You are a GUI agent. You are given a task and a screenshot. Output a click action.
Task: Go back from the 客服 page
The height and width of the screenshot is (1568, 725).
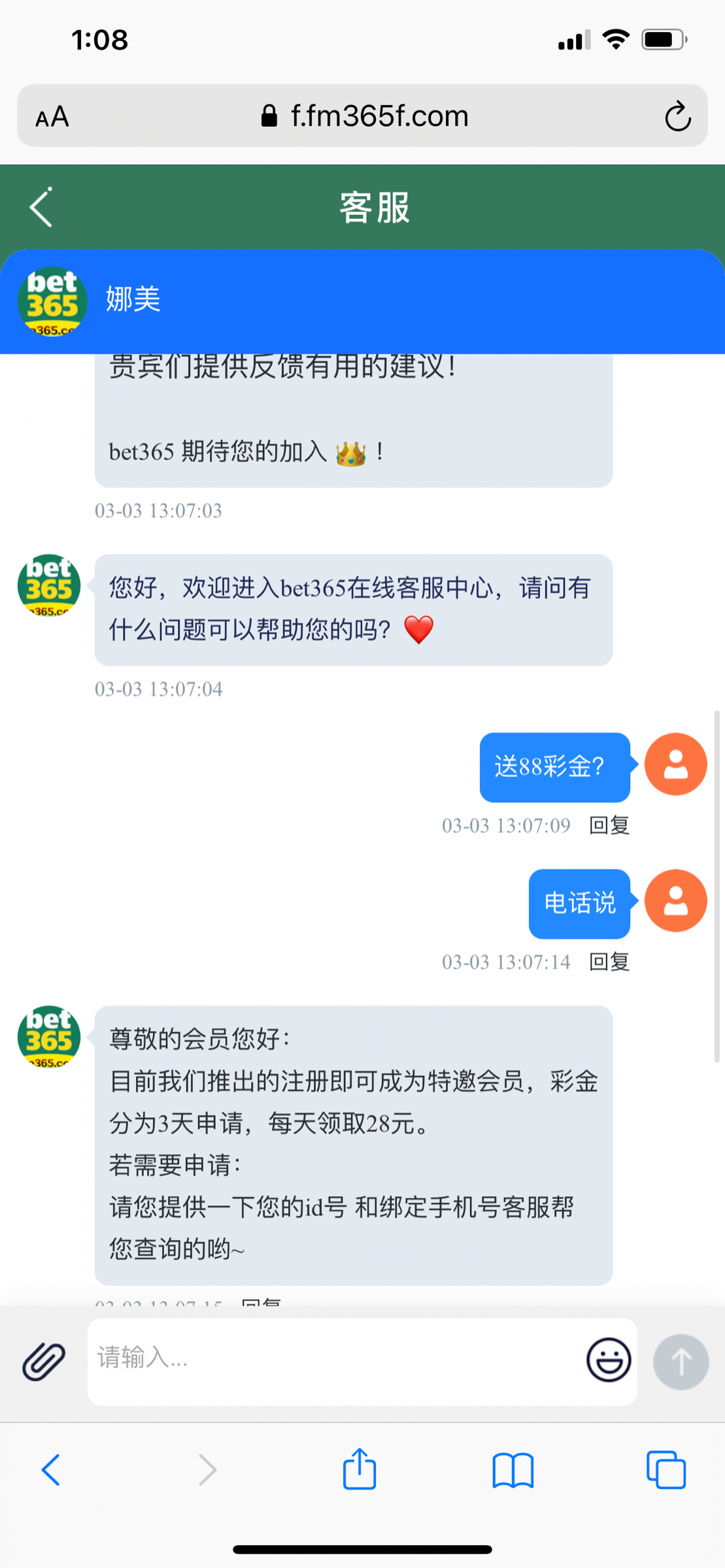tap(41, 208)
